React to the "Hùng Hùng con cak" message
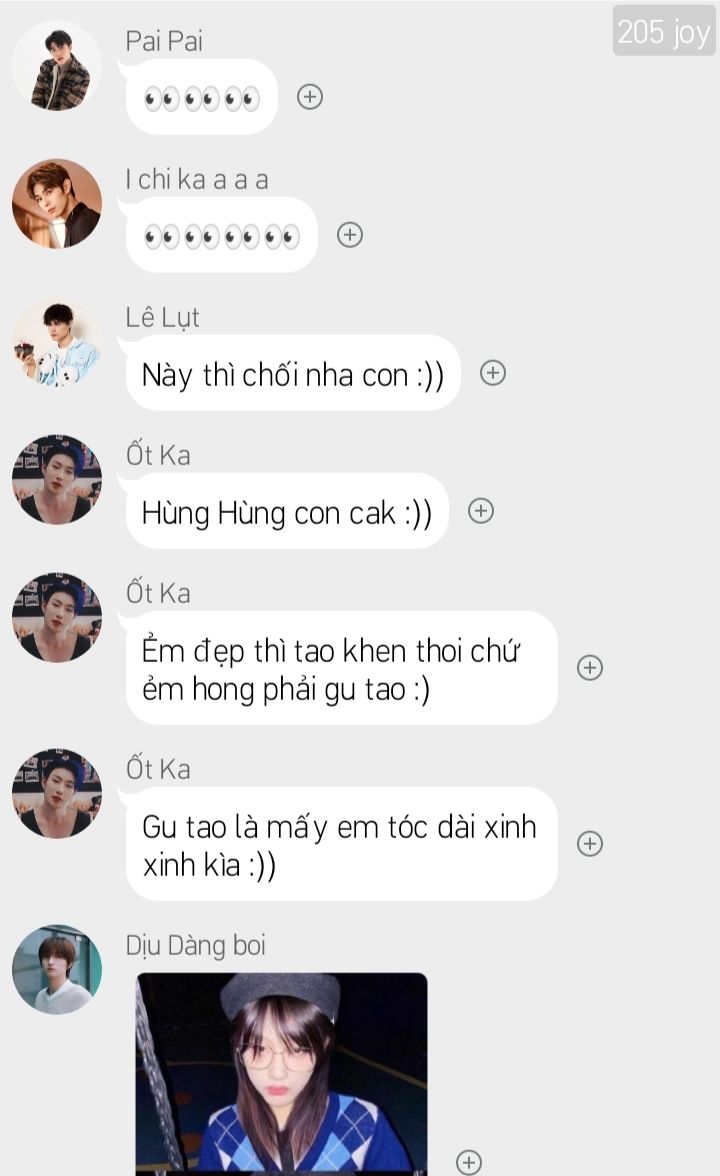This screenshot has width=720, height=1176. (481, 511)
